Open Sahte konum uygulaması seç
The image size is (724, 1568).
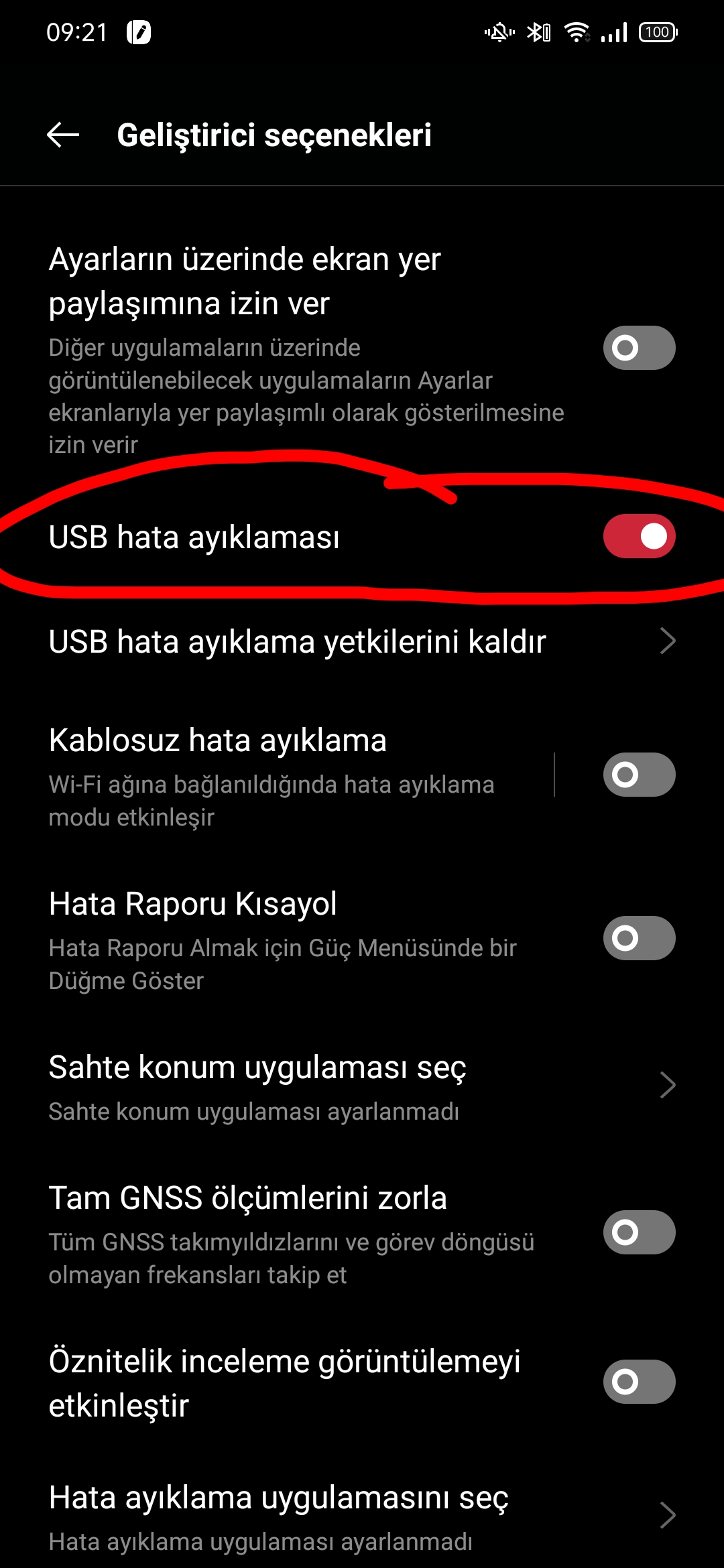[x=362, y=1086]
